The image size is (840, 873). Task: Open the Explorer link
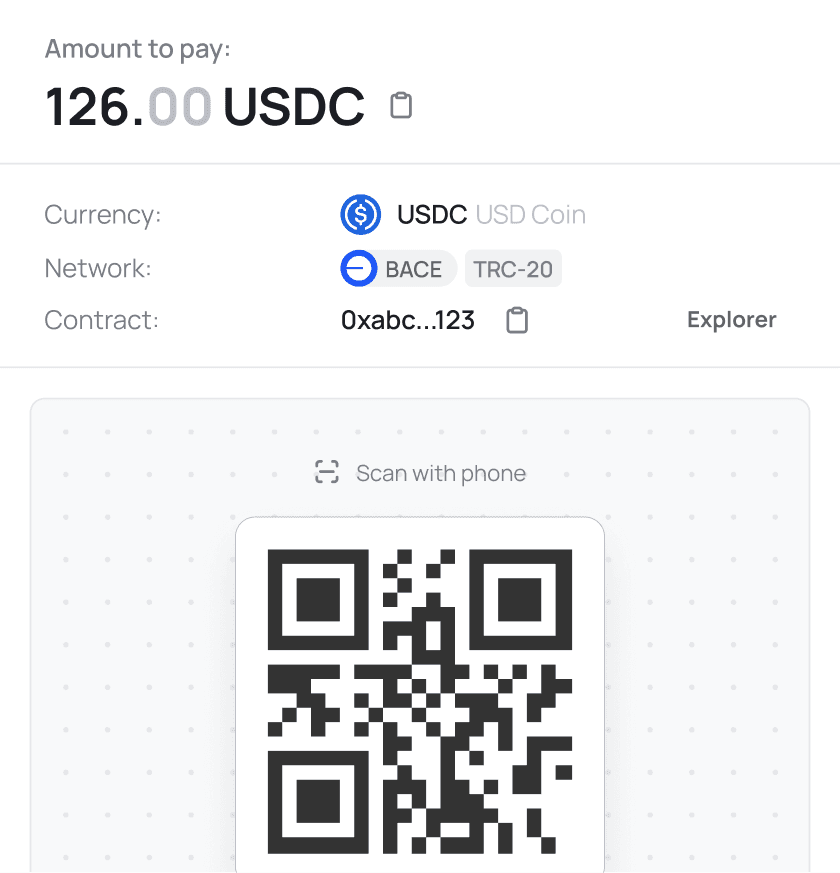(731, 319)
